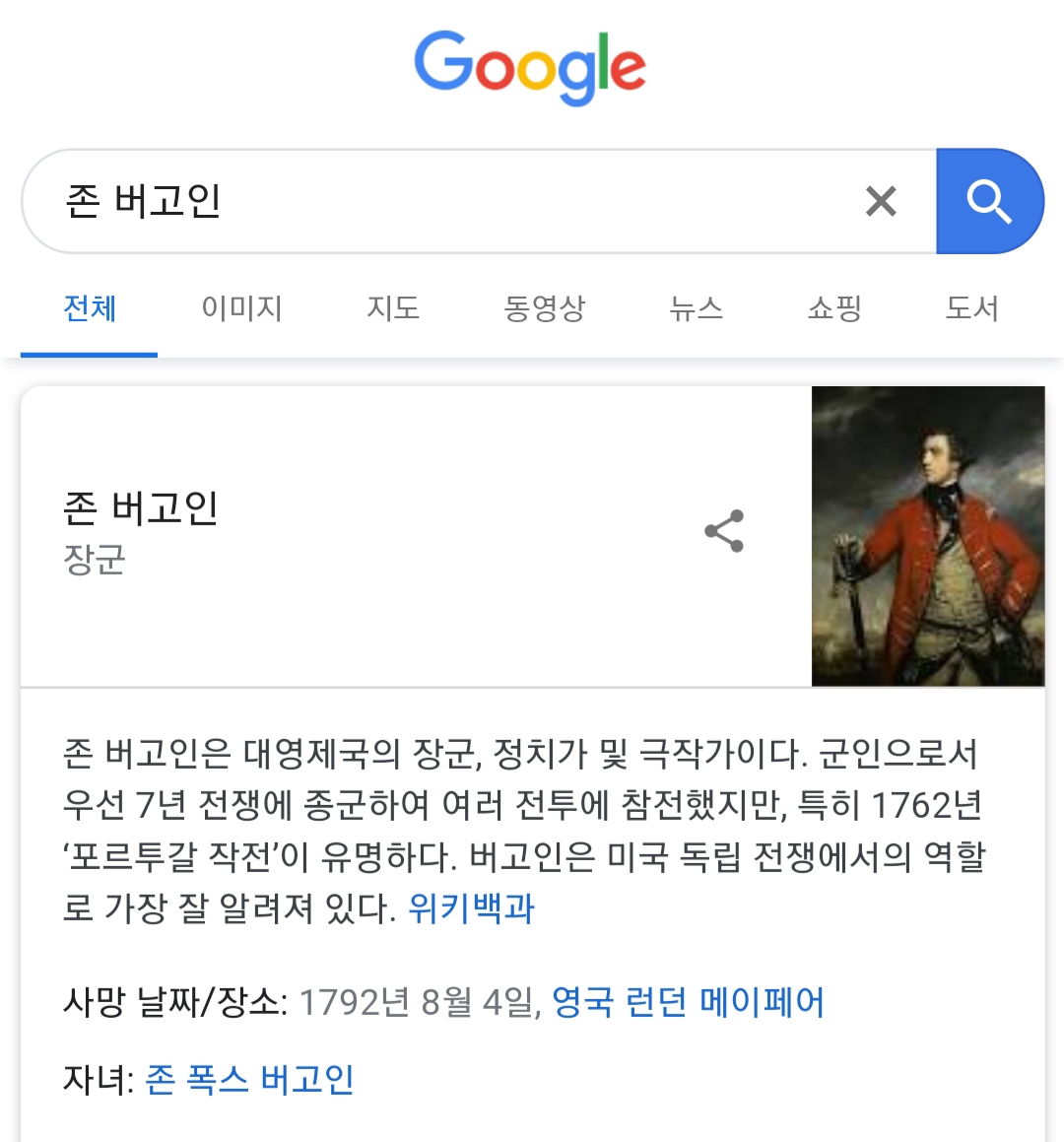The height and width of the screenshot is (1142, 1064).
Task: Open the portrait image of 존 버고인
Action: coord(927,536)
